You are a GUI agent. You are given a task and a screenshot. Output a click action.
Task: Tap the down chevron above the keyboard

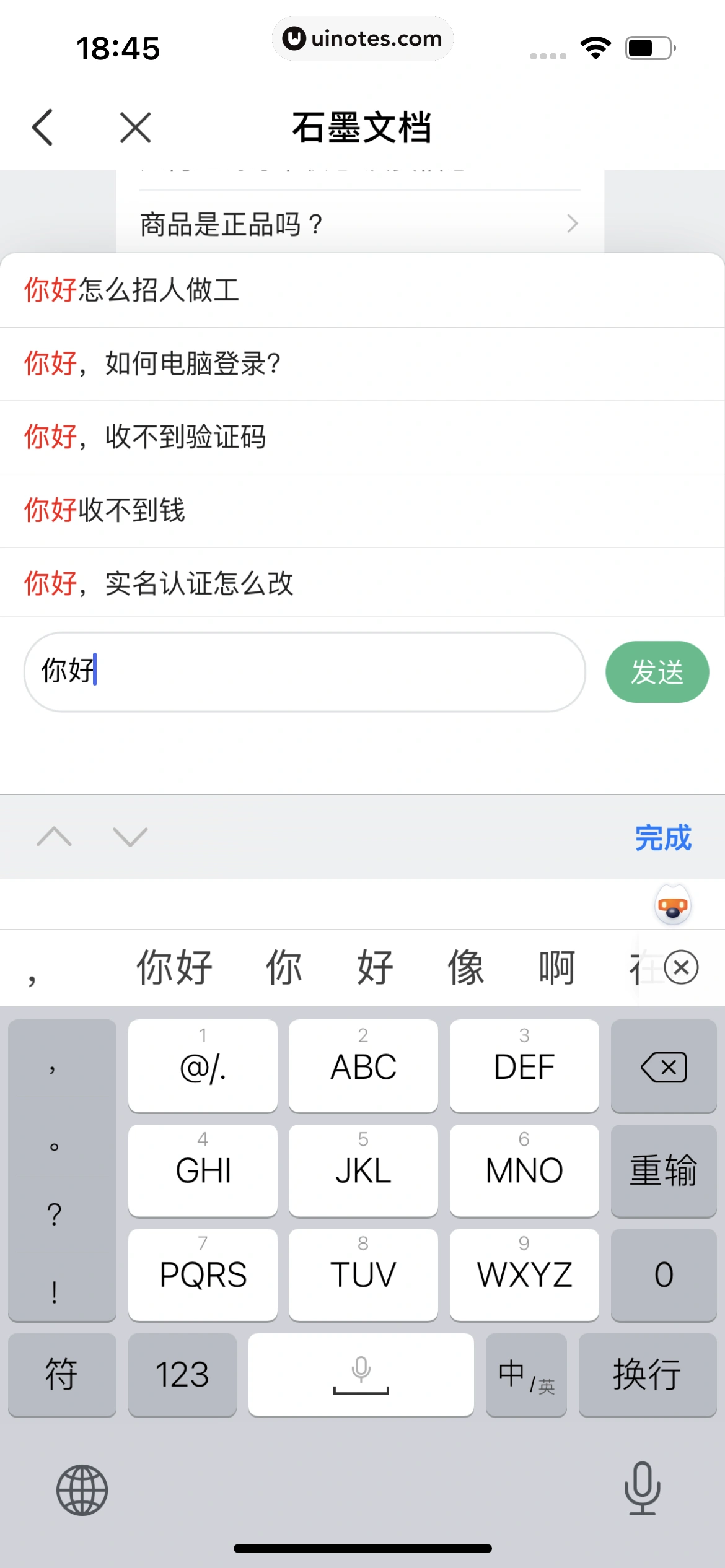pyautogui.click(x=130, y=836)
